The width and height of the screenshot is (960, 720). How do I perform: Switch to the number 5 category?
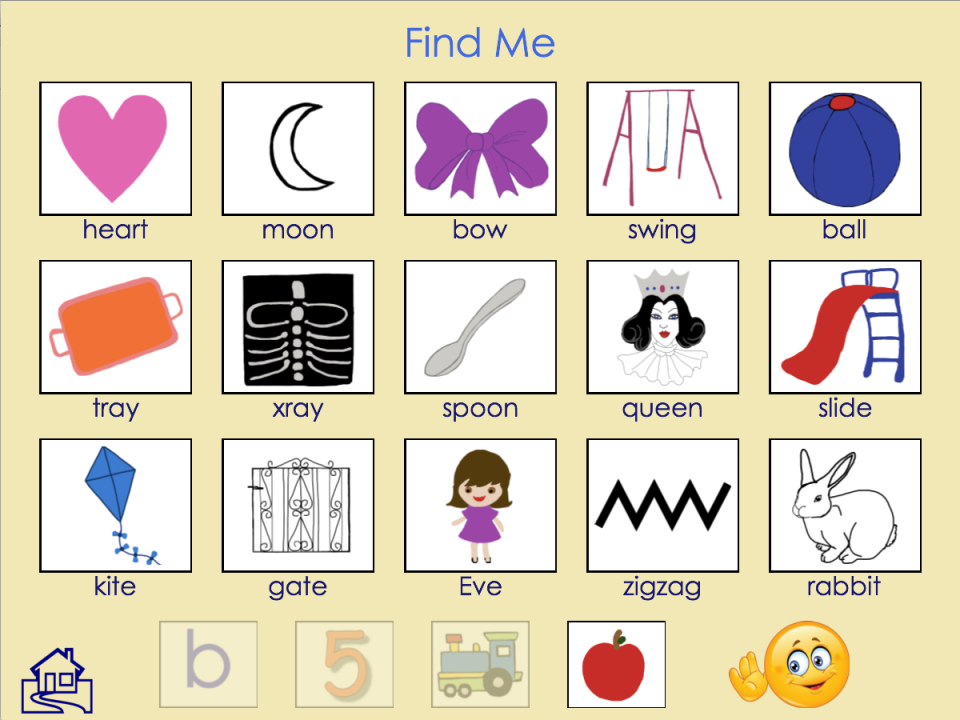(344, 664)
